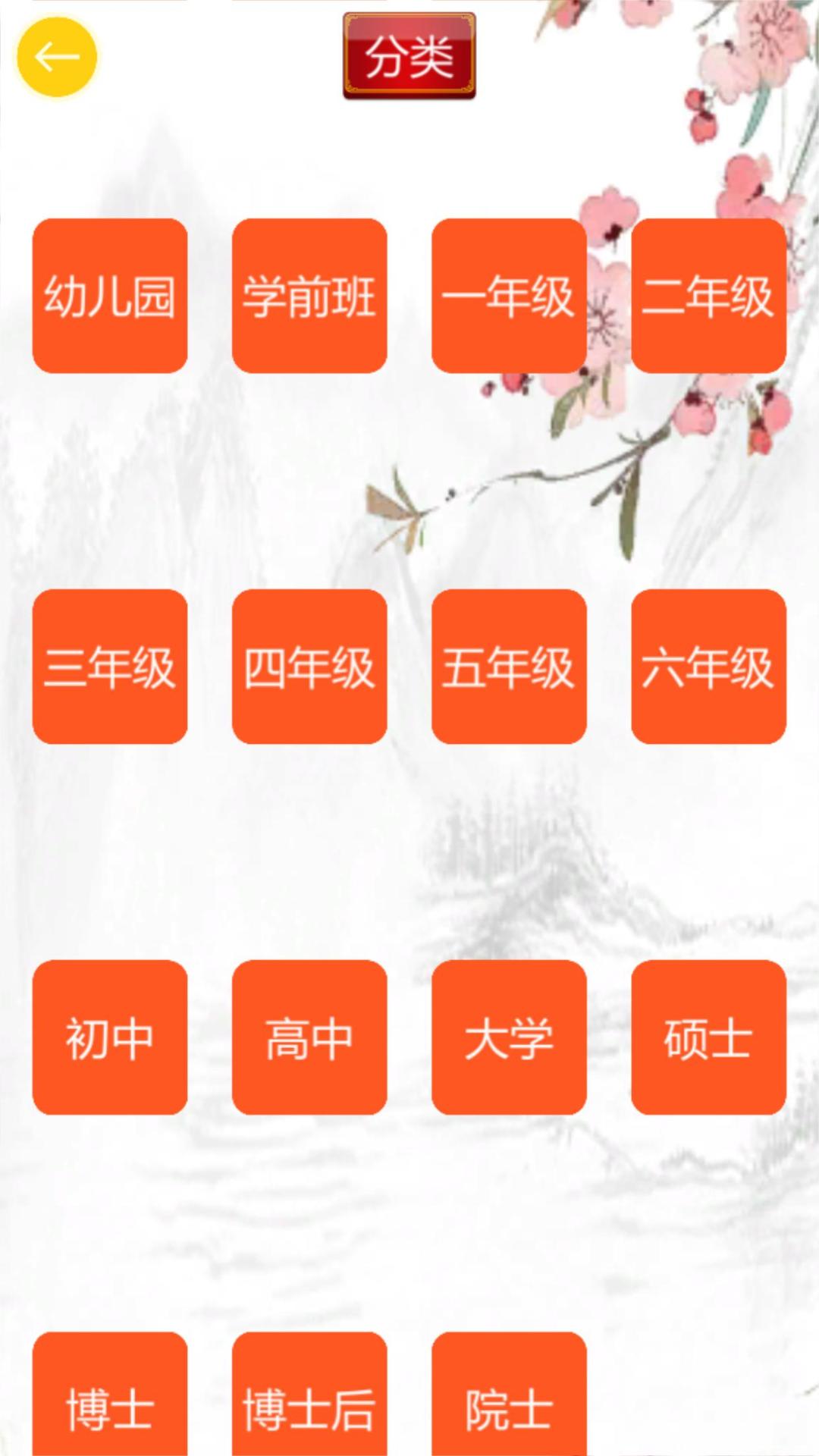Choose the 硕士 level
Image resolution: width=819 pixels, height=1456 pixels.
click(708, 1037)
